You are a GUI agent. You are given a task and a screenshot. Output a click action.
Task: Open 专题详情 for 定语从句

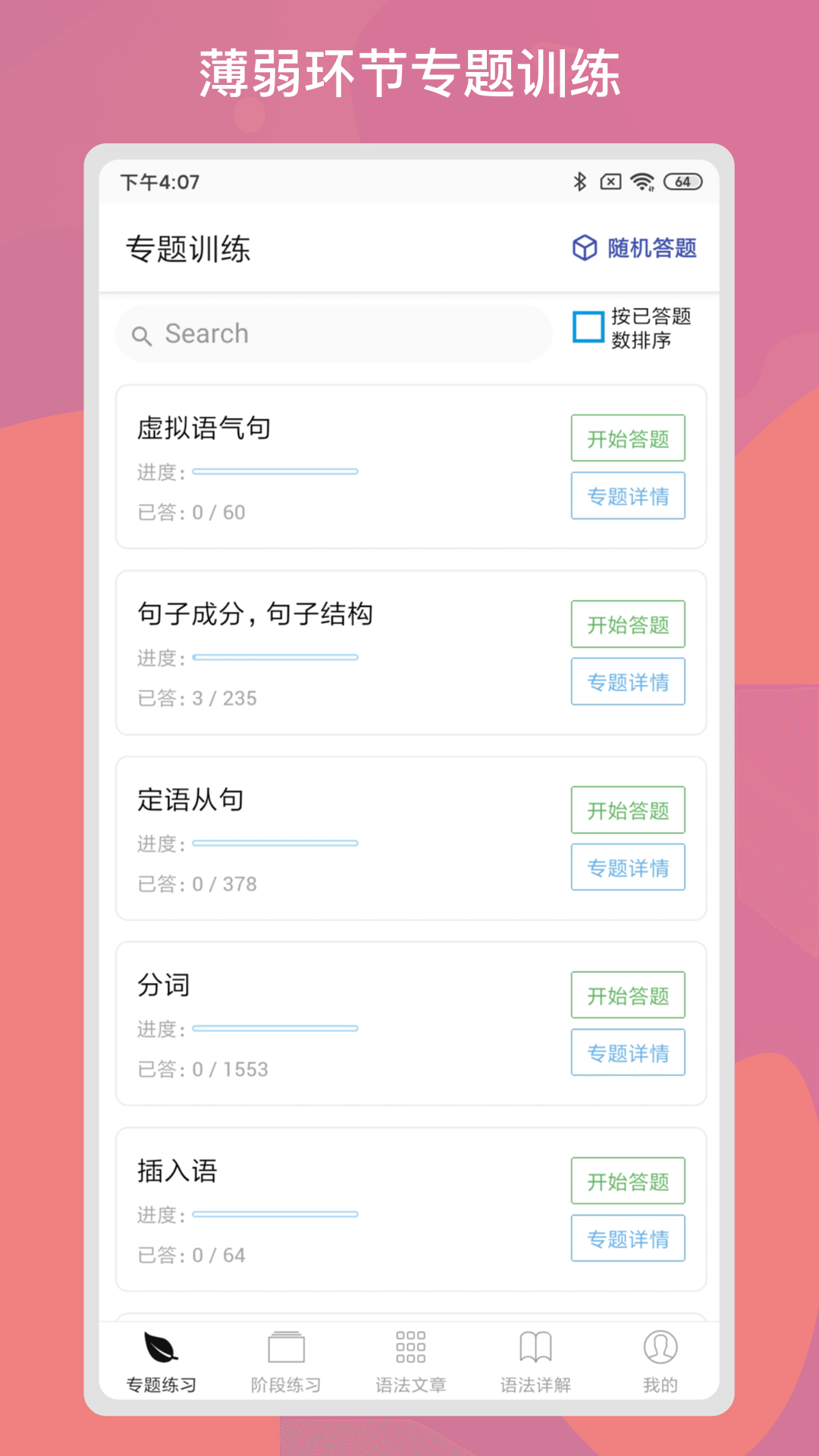[x=628, y=867]
